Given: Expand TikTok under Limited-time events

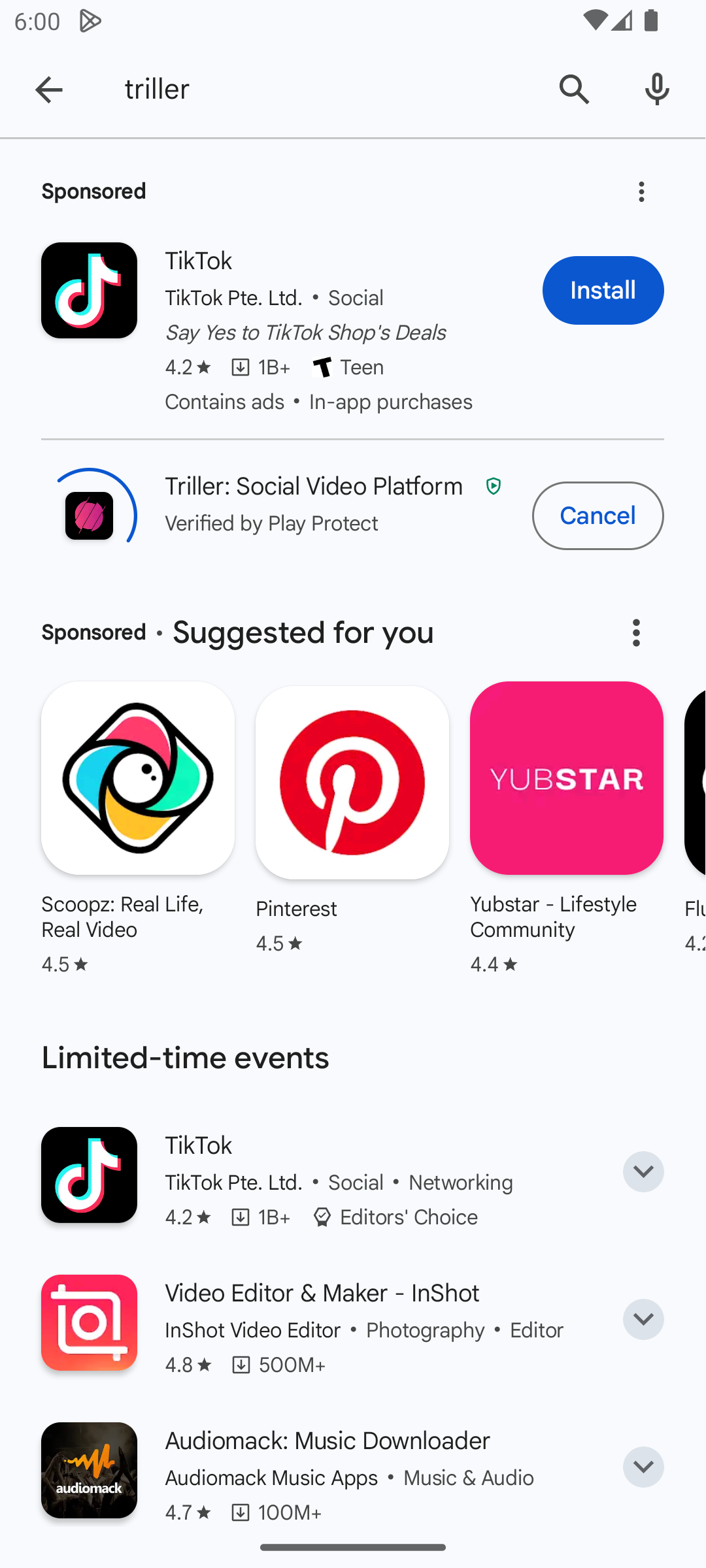Looking at the screenshot, I should (643, 1171).
